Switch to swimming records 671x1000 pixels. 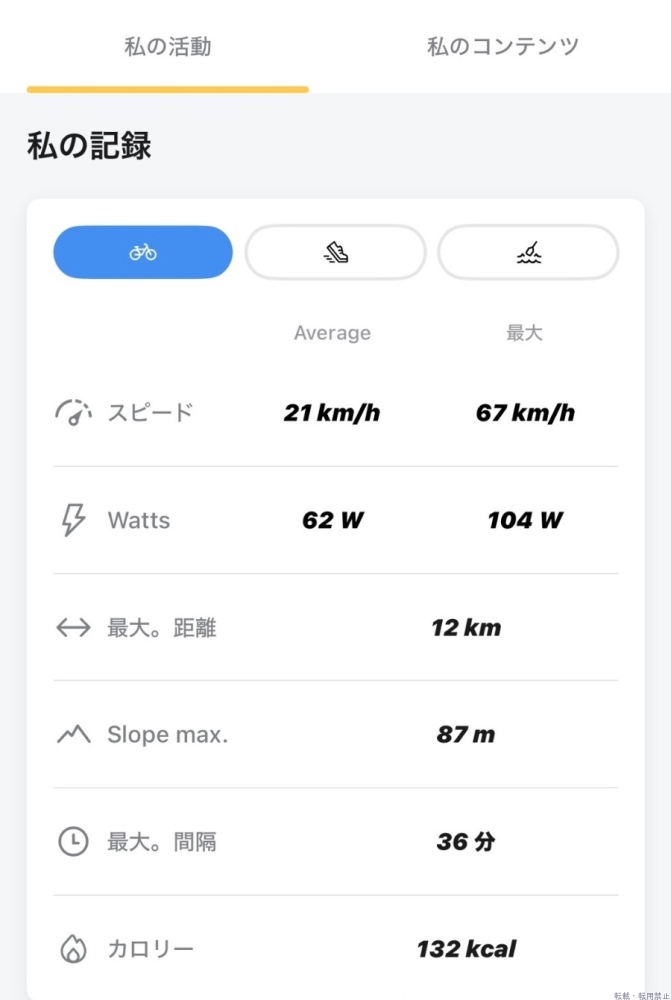pyautogui.click(x=528, y=252)
